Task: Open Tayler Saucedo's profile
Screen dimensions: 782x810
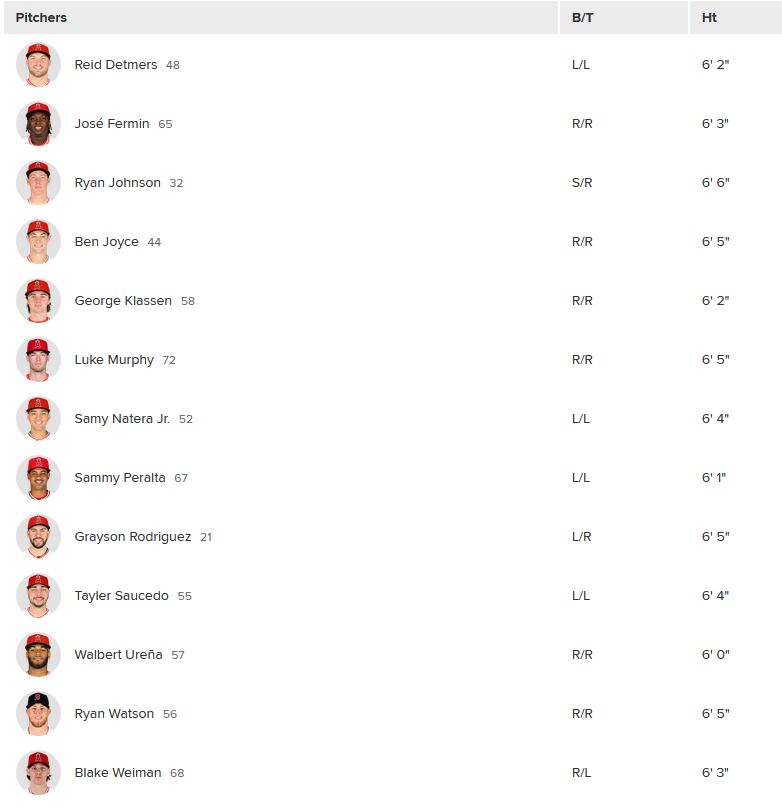Action: [121, 596]
